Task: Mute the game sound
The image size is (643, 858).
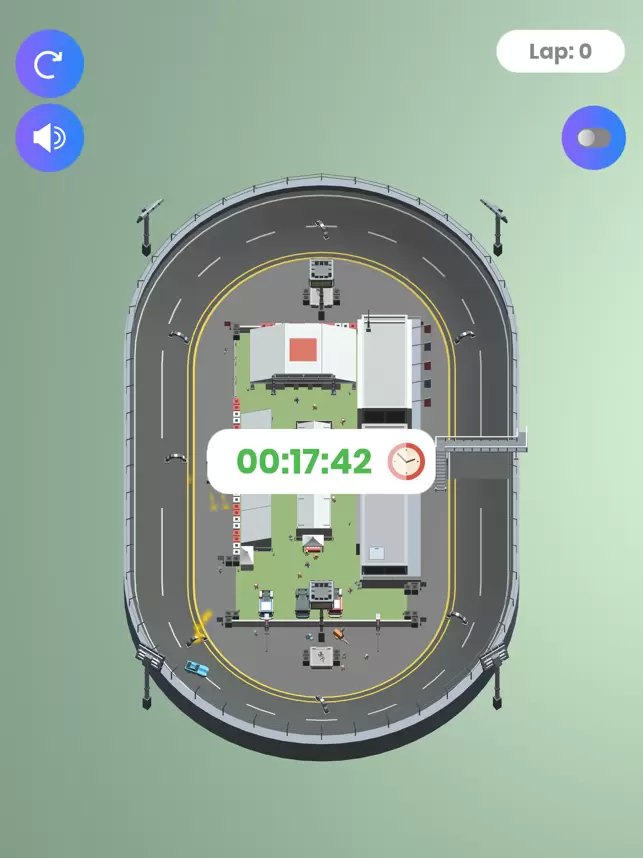Action: (49, 138)
